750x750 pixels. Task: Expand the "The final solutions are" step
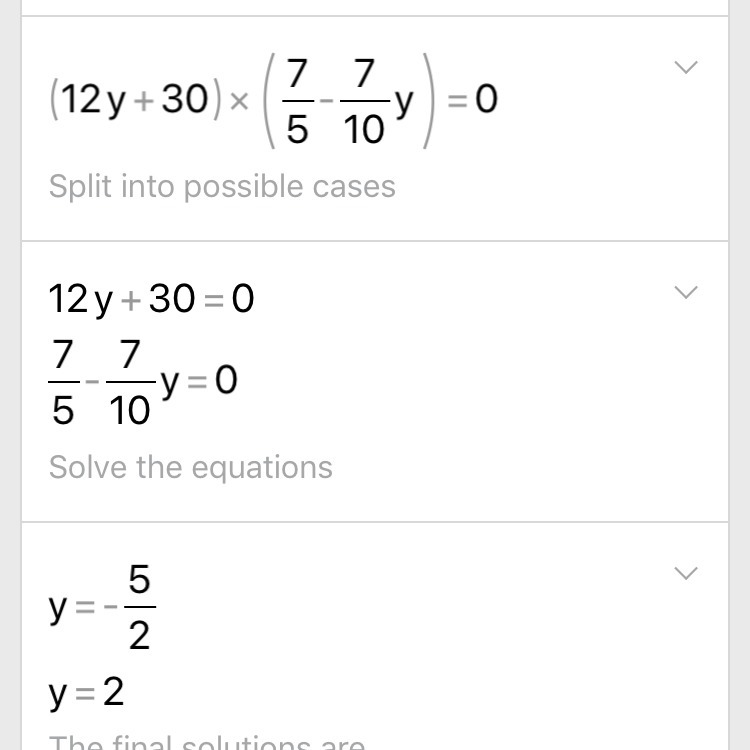(685, 574)
